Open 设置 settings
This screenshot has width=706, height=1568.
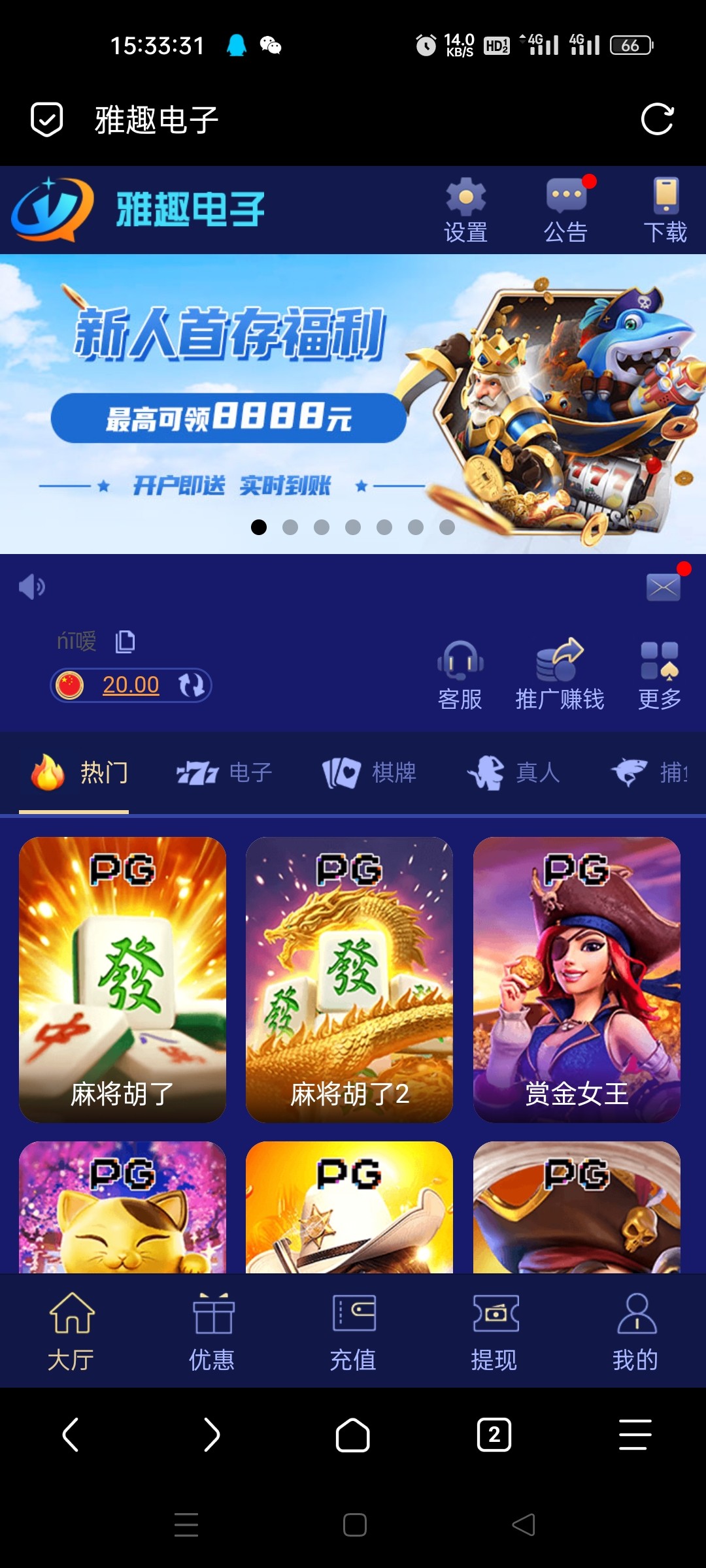click(465, 210)
